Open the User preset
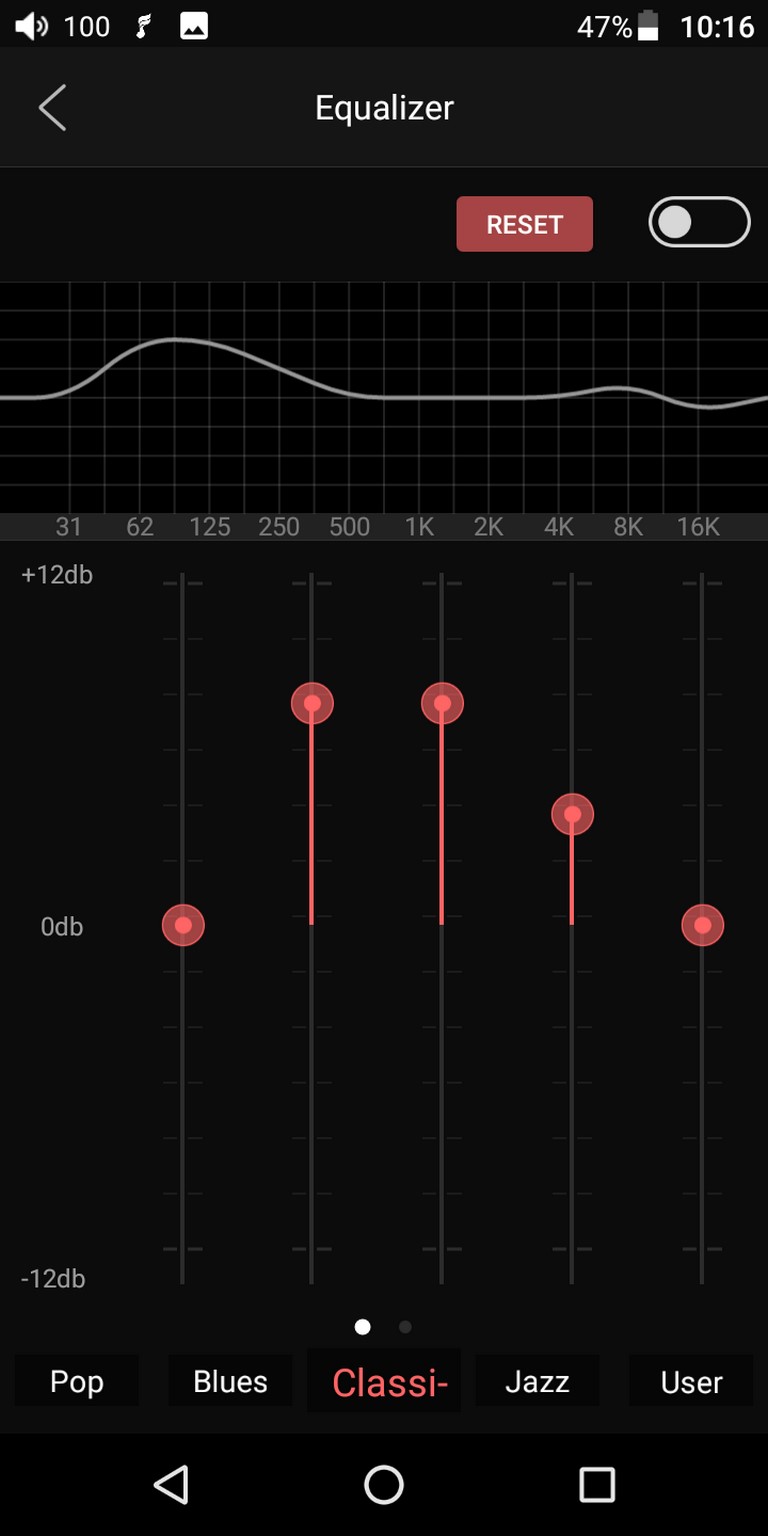 [x=691, y=1381]
